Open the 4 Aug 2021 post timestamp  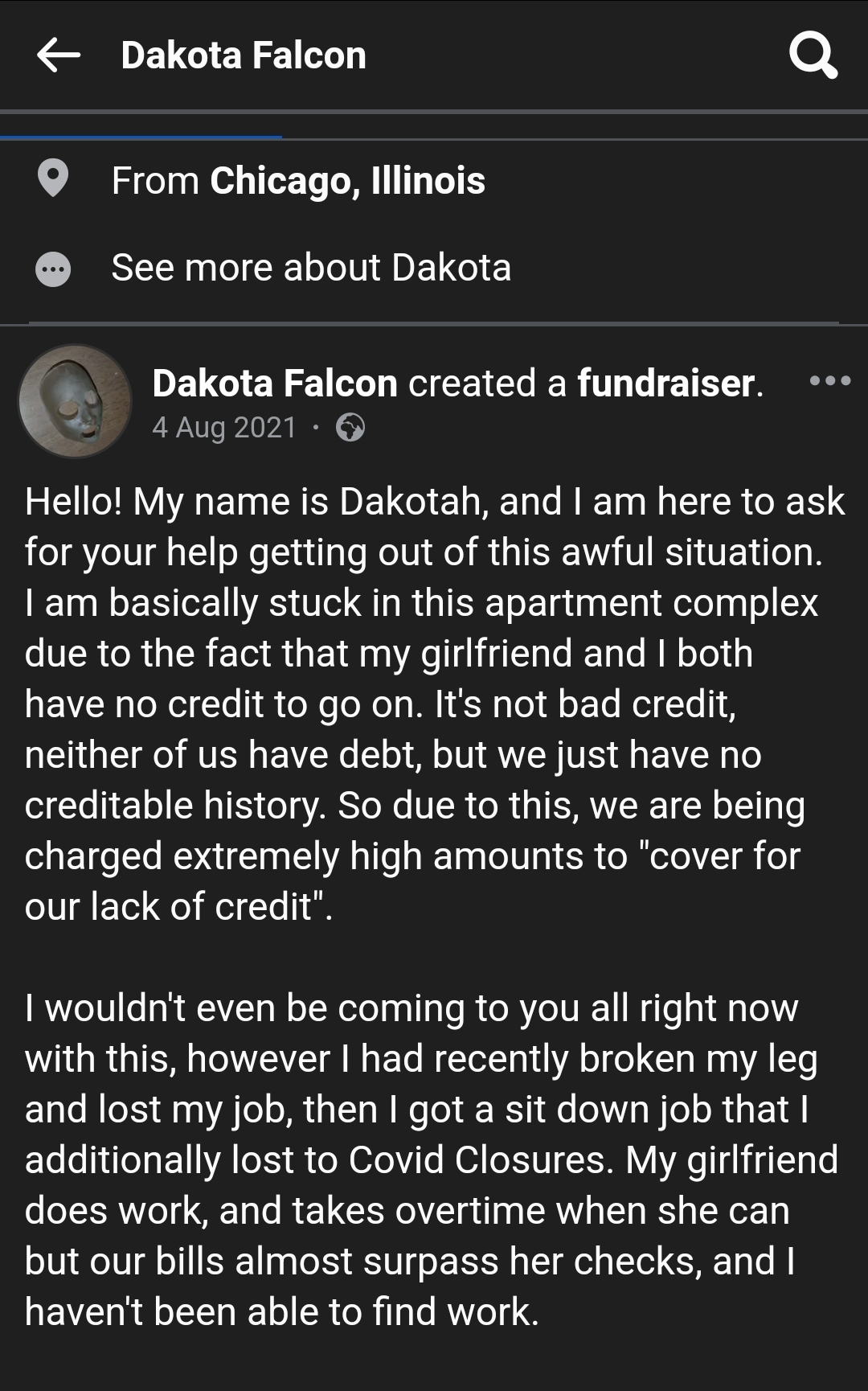click(x=224, y=428)
